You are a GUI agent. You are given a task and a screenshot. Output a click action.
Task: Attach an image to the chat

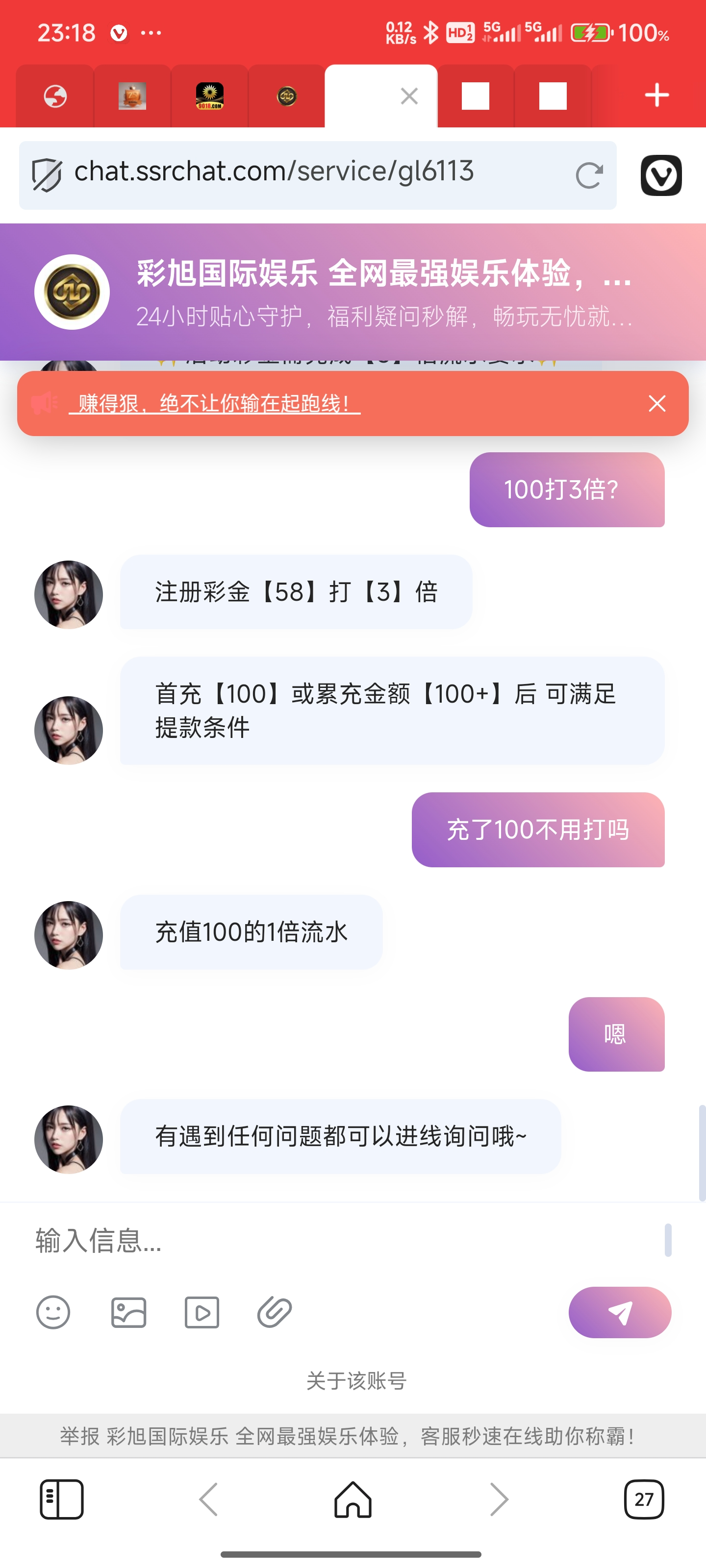click(128, 1312)
